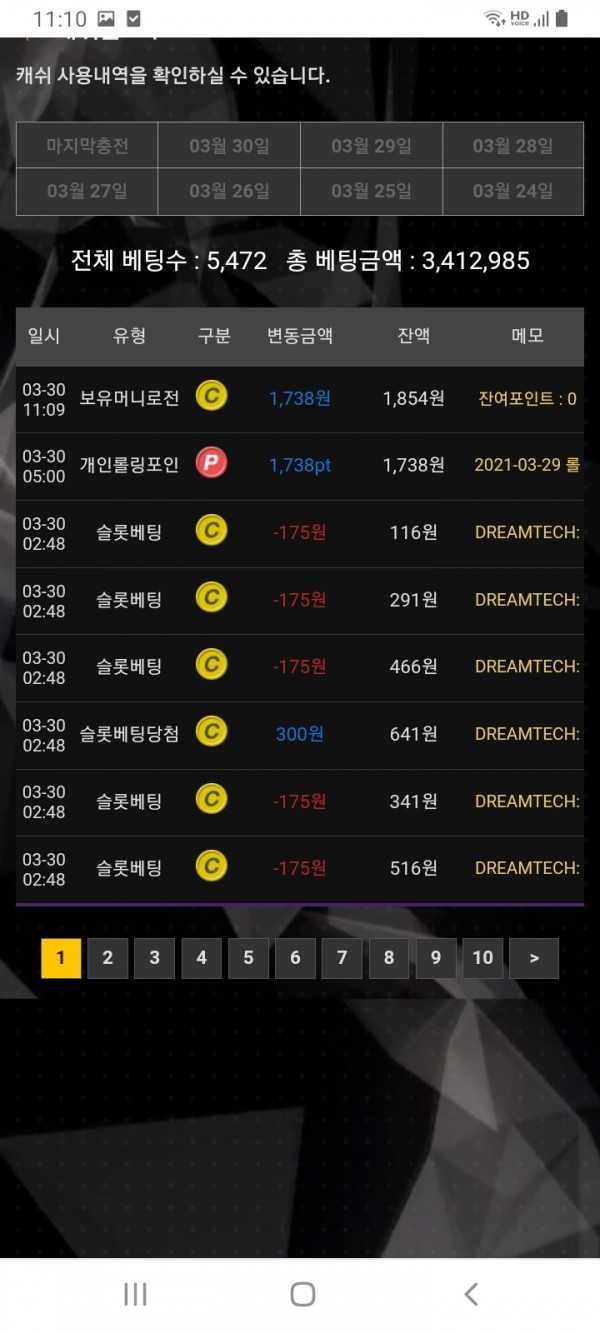Go to page 9

click(x=436, y=958)
